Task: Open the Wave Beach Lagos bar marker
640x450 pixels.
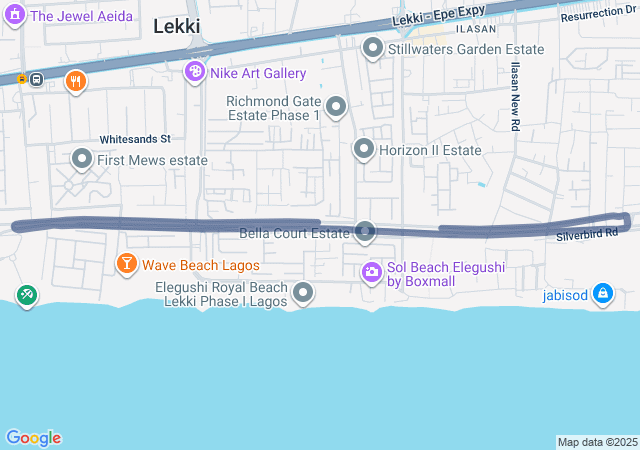Action: 126,264
